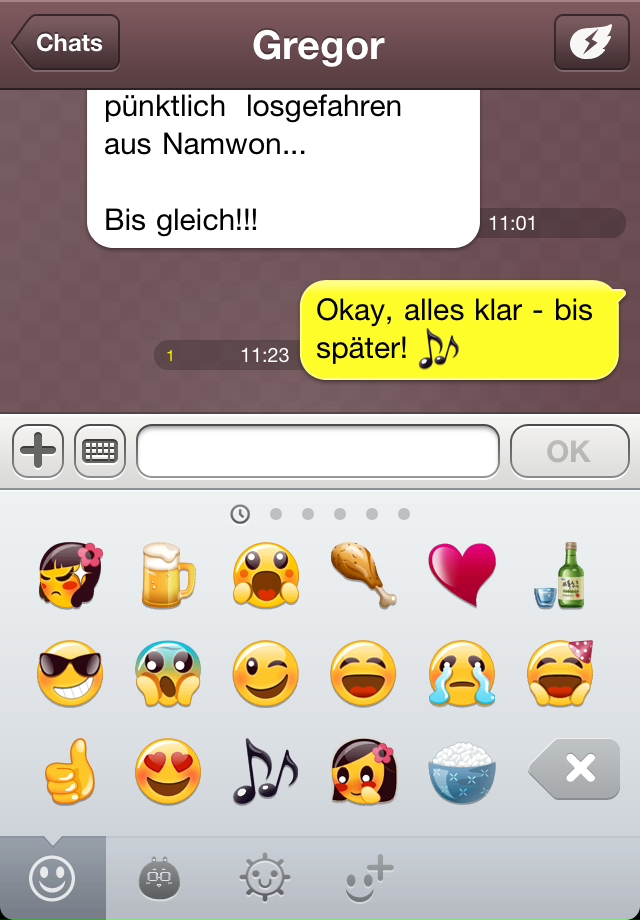The image size is (640, 920).
Task: Open the plus attachment menu
Action: click(x=38, y=452)
